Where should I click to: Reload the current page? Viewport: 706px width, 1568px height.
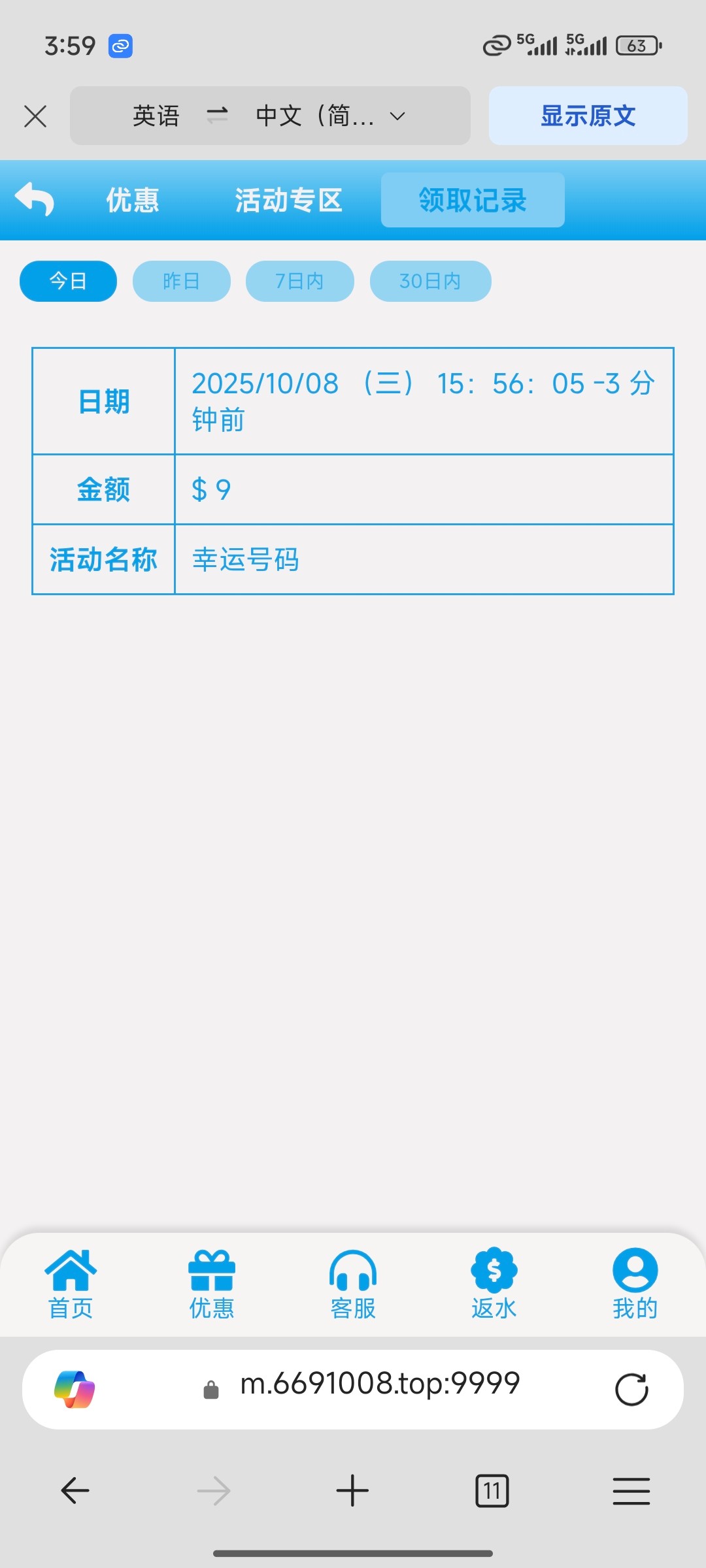coord(631,1390)
